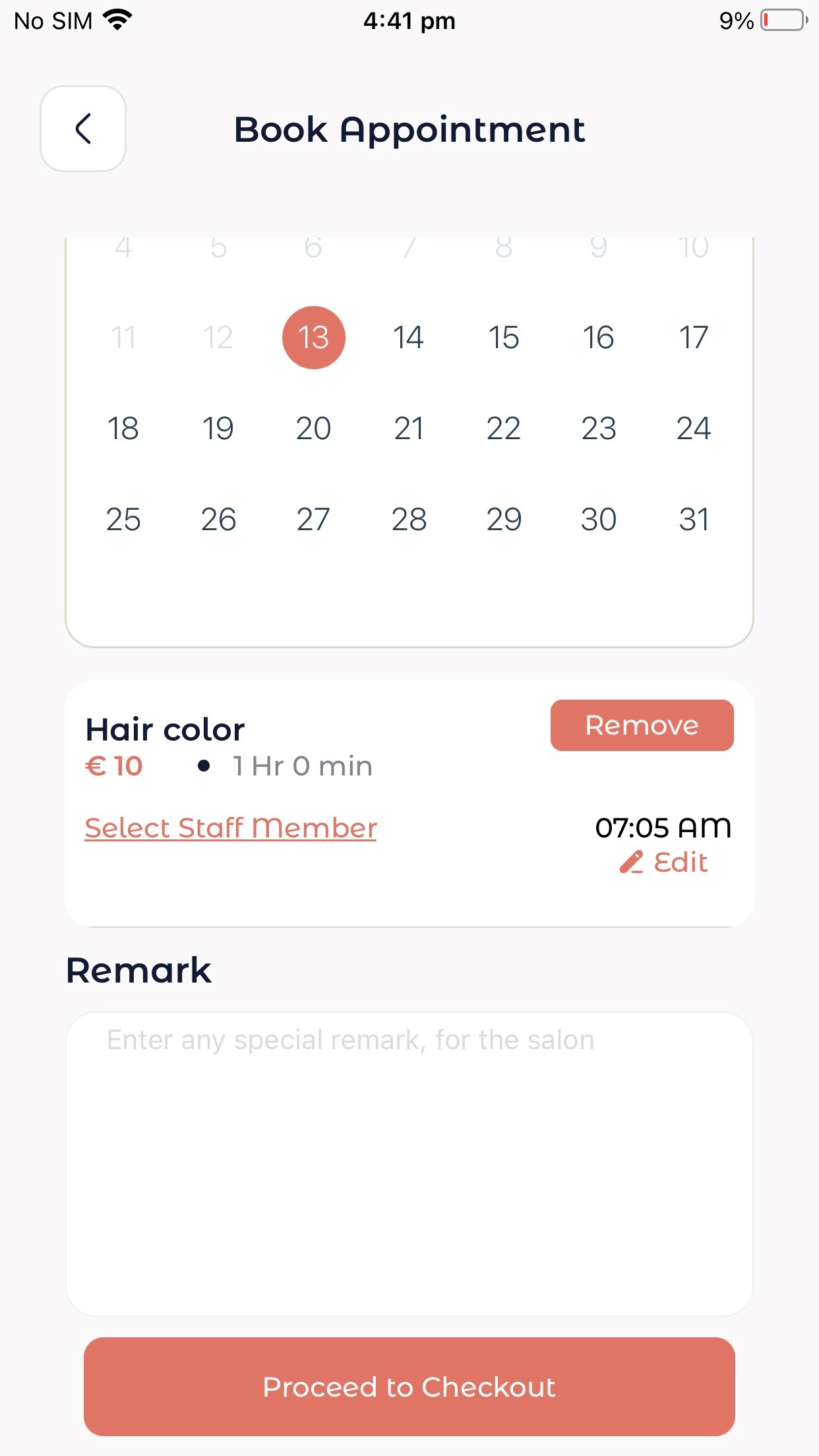The height and width of the screenshot is (1456, 819).
Task: Choose the 31st on the calendar
Action: 694,520
